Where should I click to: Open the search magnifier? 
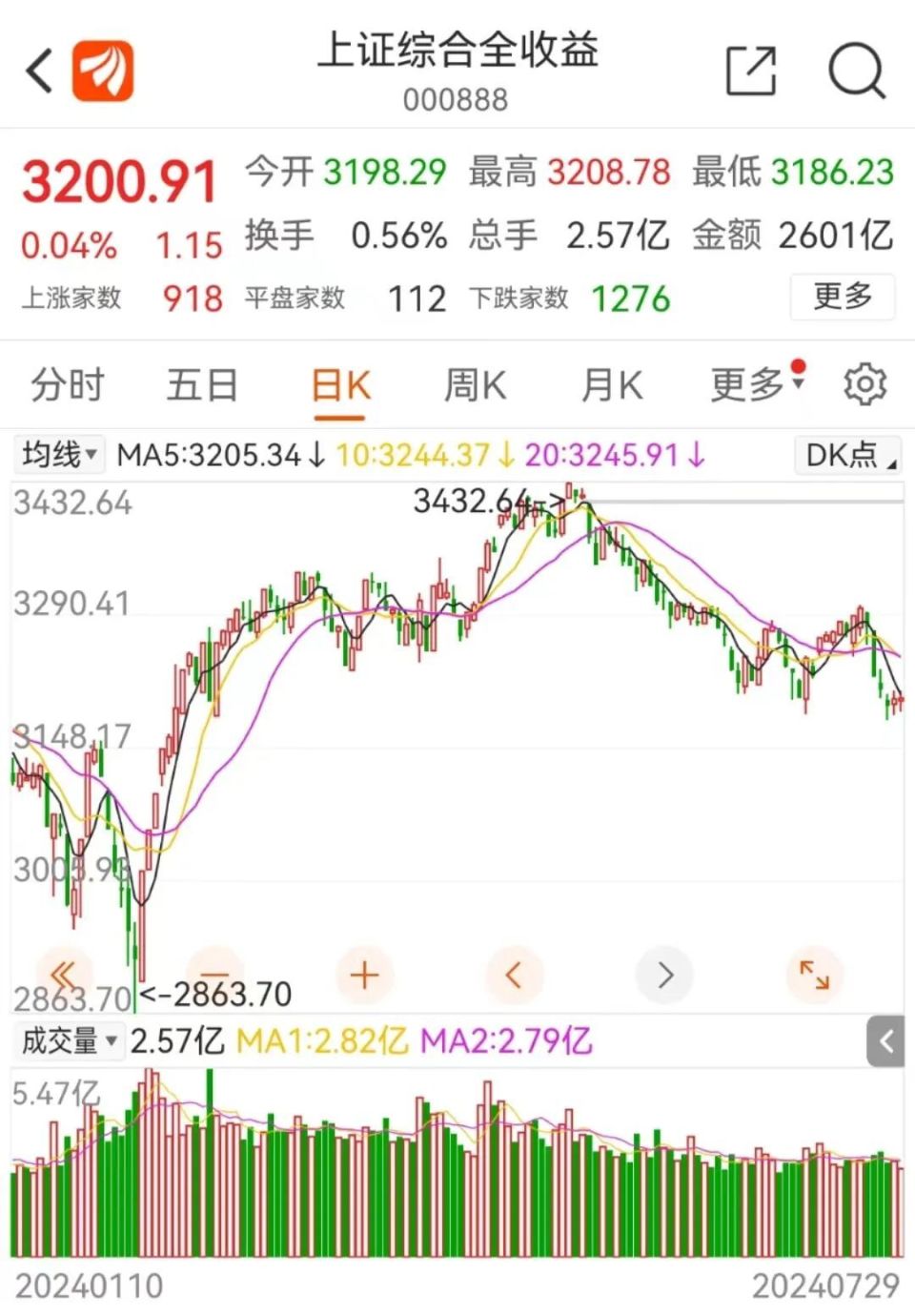[856, 71]
